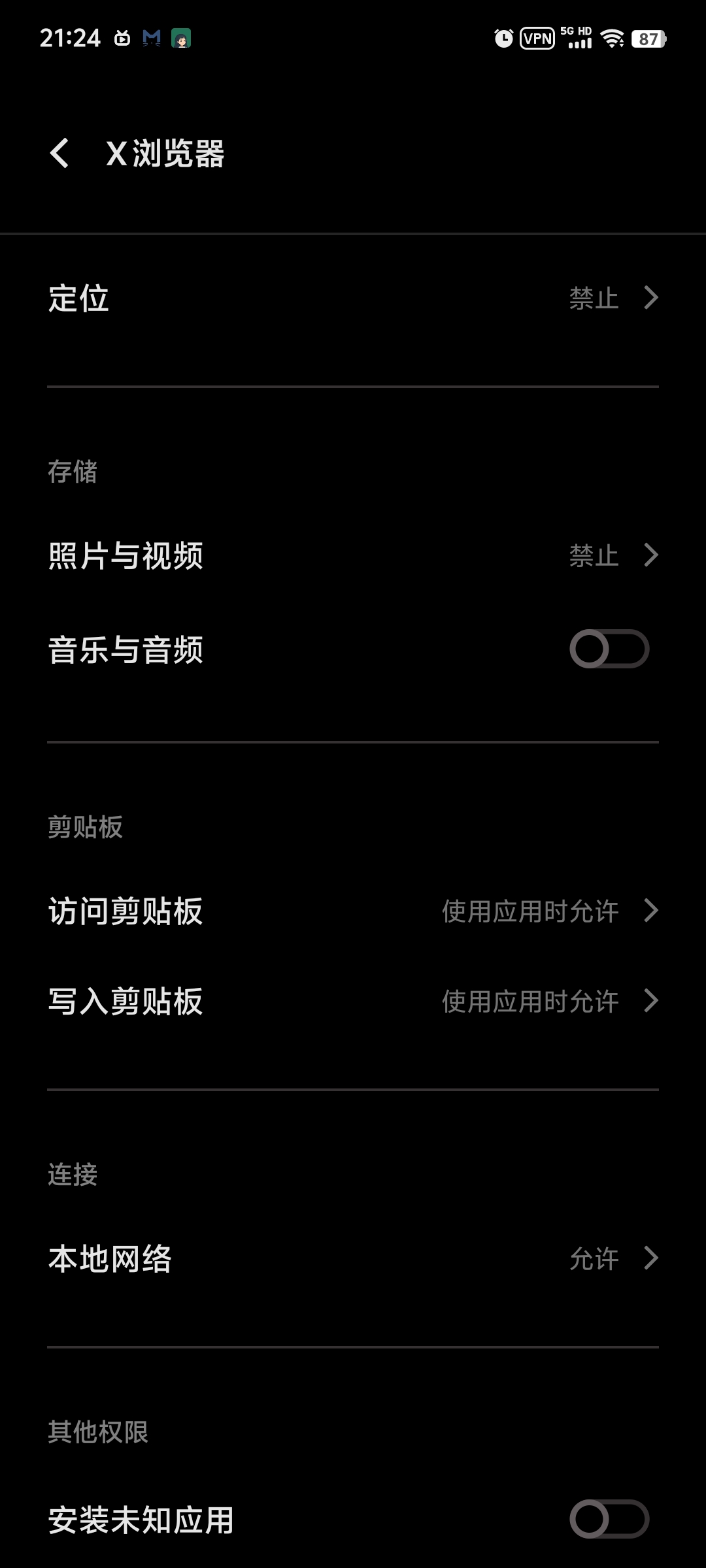Viewport: 706px width, 1568px height.
Task: Open 写入剪贴板 permission options
Action: 353,1001
